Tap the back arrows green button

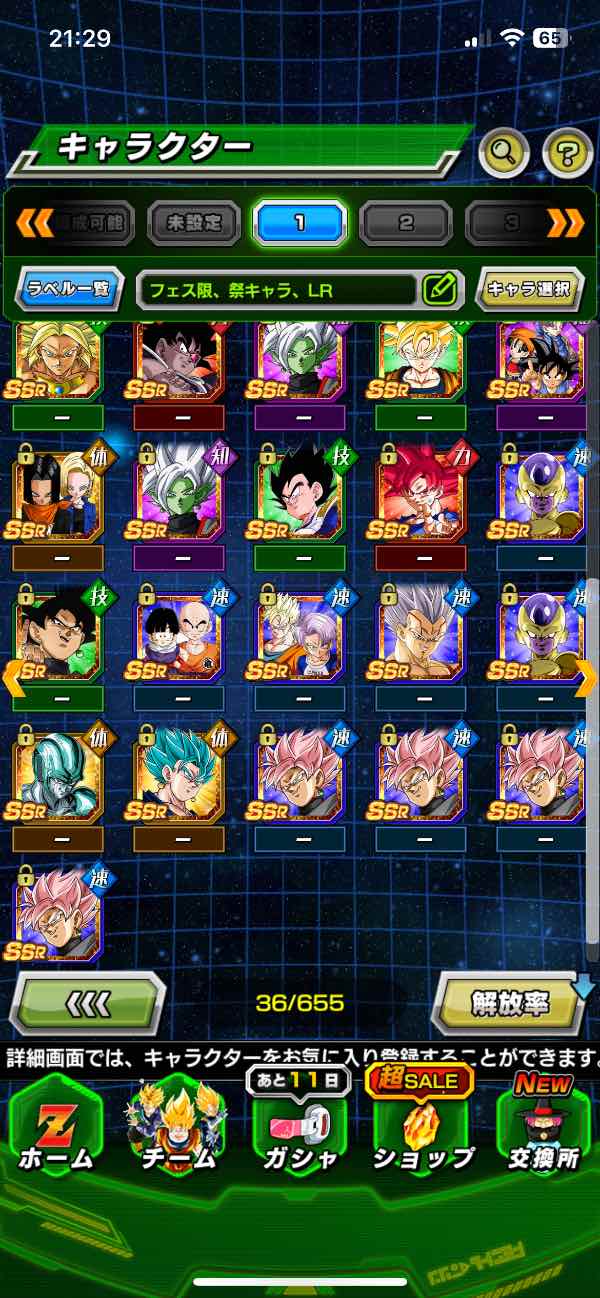[x=88, y=1002]
